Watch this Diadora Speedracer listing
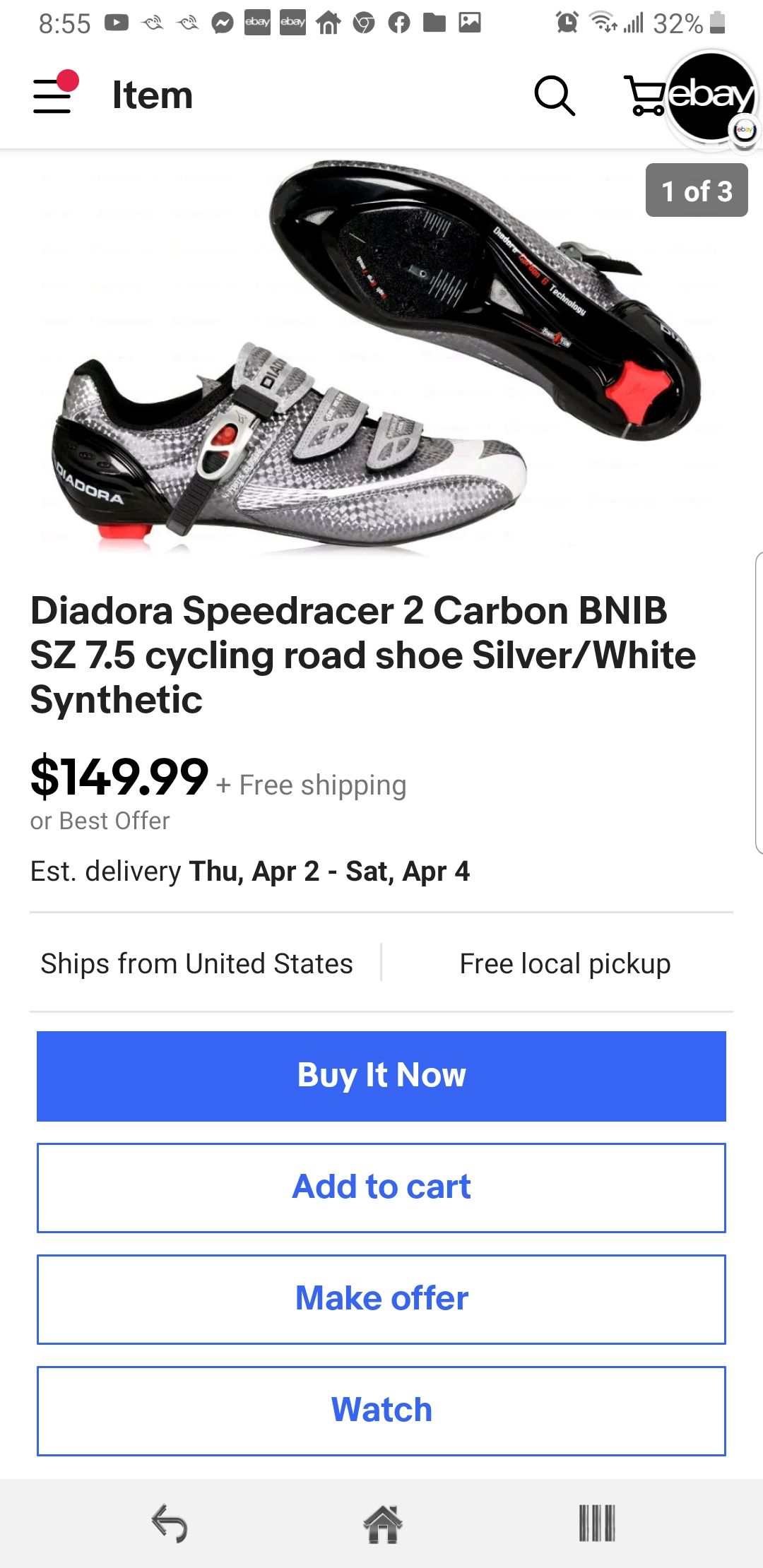Image resolution: width=763 pixels, height=1568 pixels. (380, 1409)
